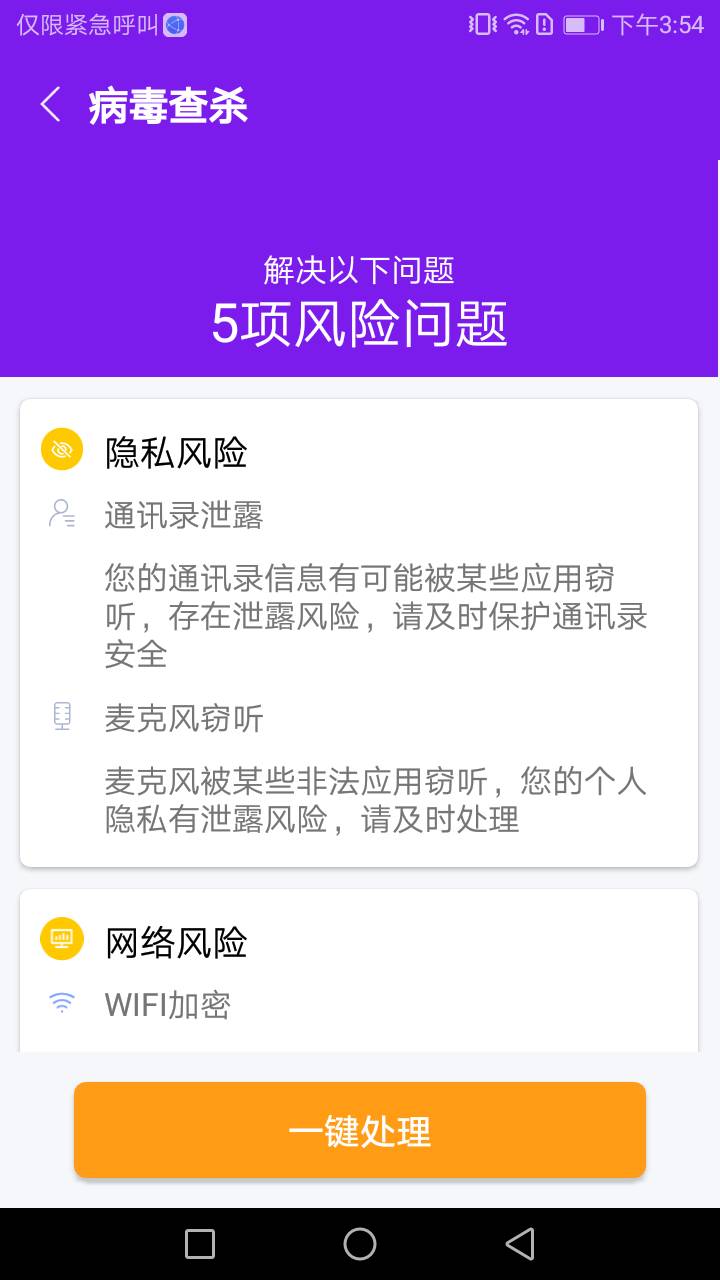
Task: Tap the home circle navigation button
Action: [359, 1243]
